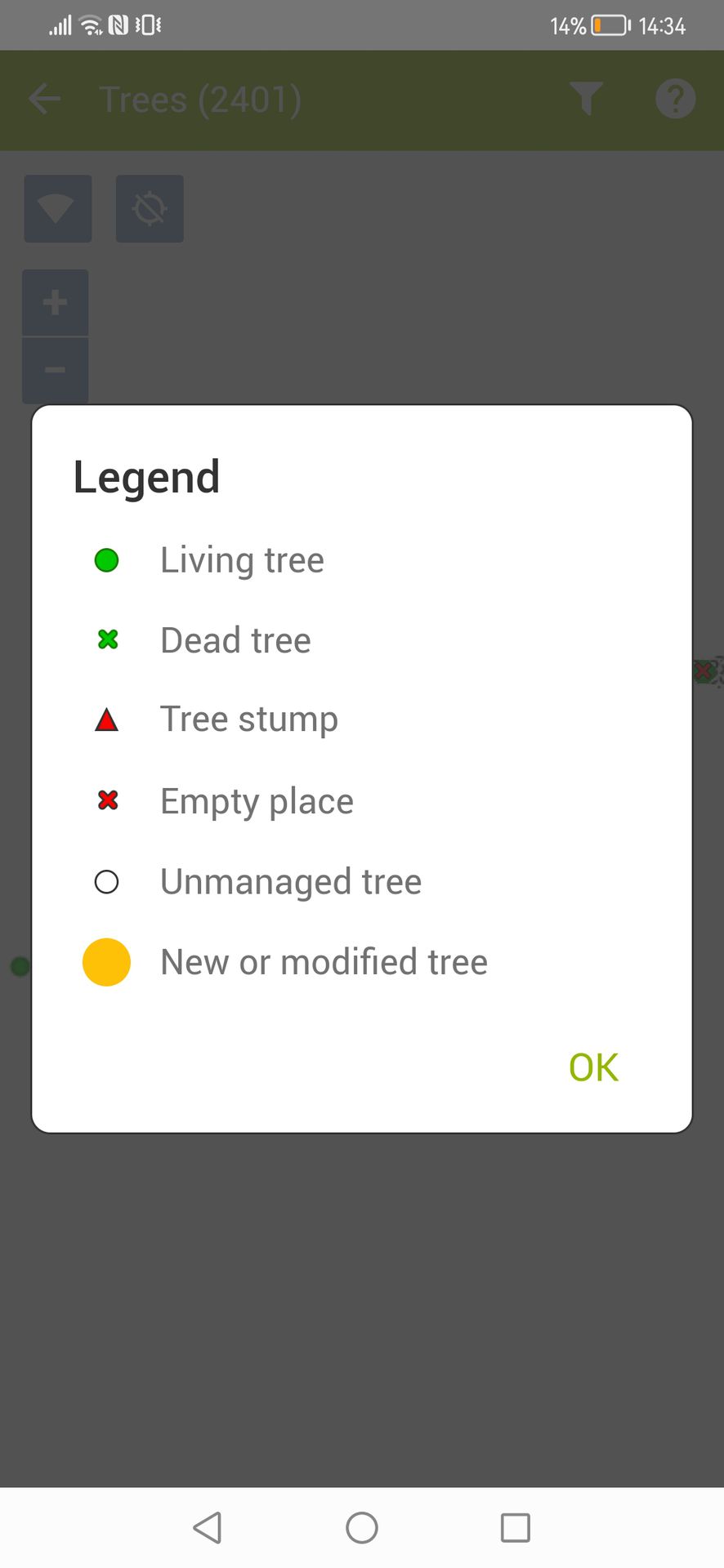This screenshot has width=724, height=1568.
Task: Go to the home screen
Action: coord(362,1527)
